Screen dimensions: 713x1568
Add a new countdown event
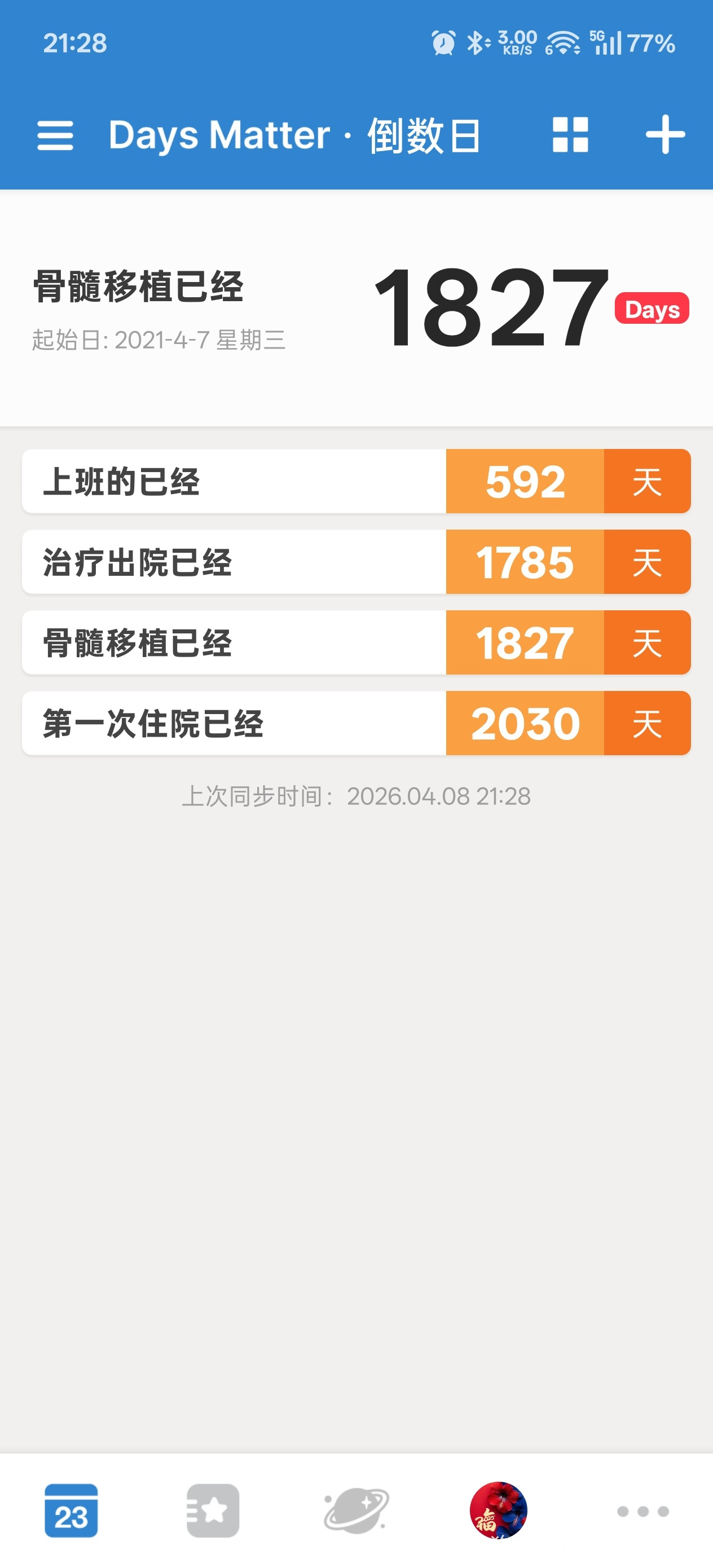665,135
